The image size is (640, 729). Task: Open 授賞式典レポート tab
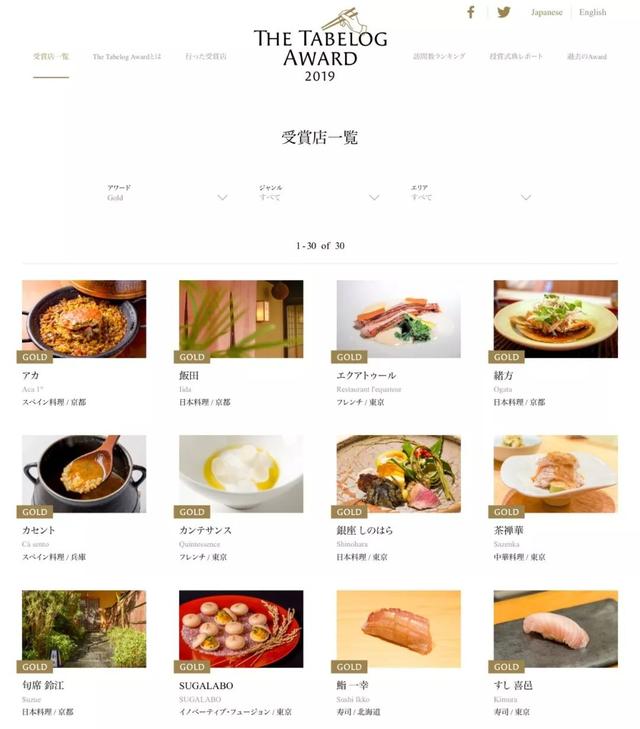pyautogui.click(x=517, y=57)
